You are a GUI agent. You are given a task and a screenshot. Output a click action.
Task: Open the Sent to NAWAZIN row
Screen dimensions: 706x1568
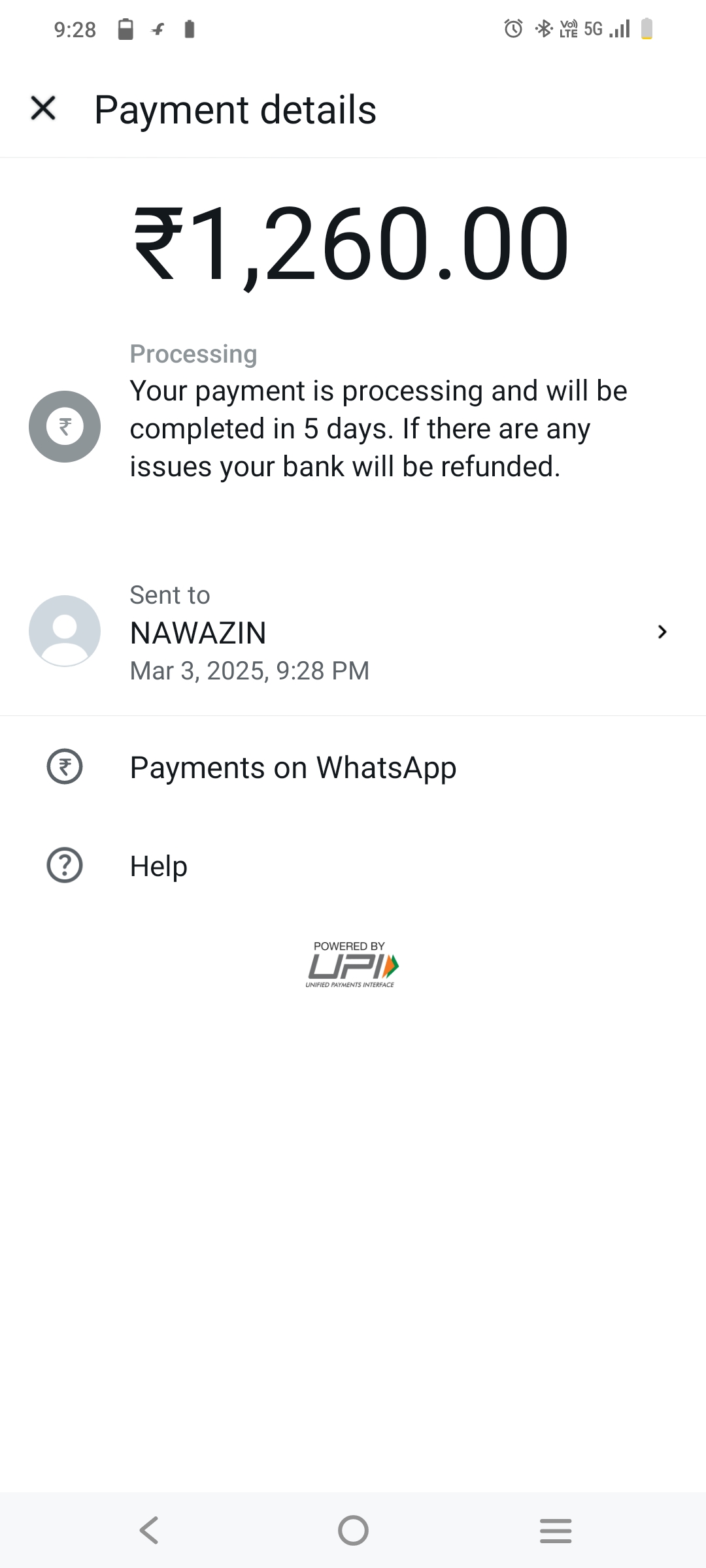tap(353, 632)
